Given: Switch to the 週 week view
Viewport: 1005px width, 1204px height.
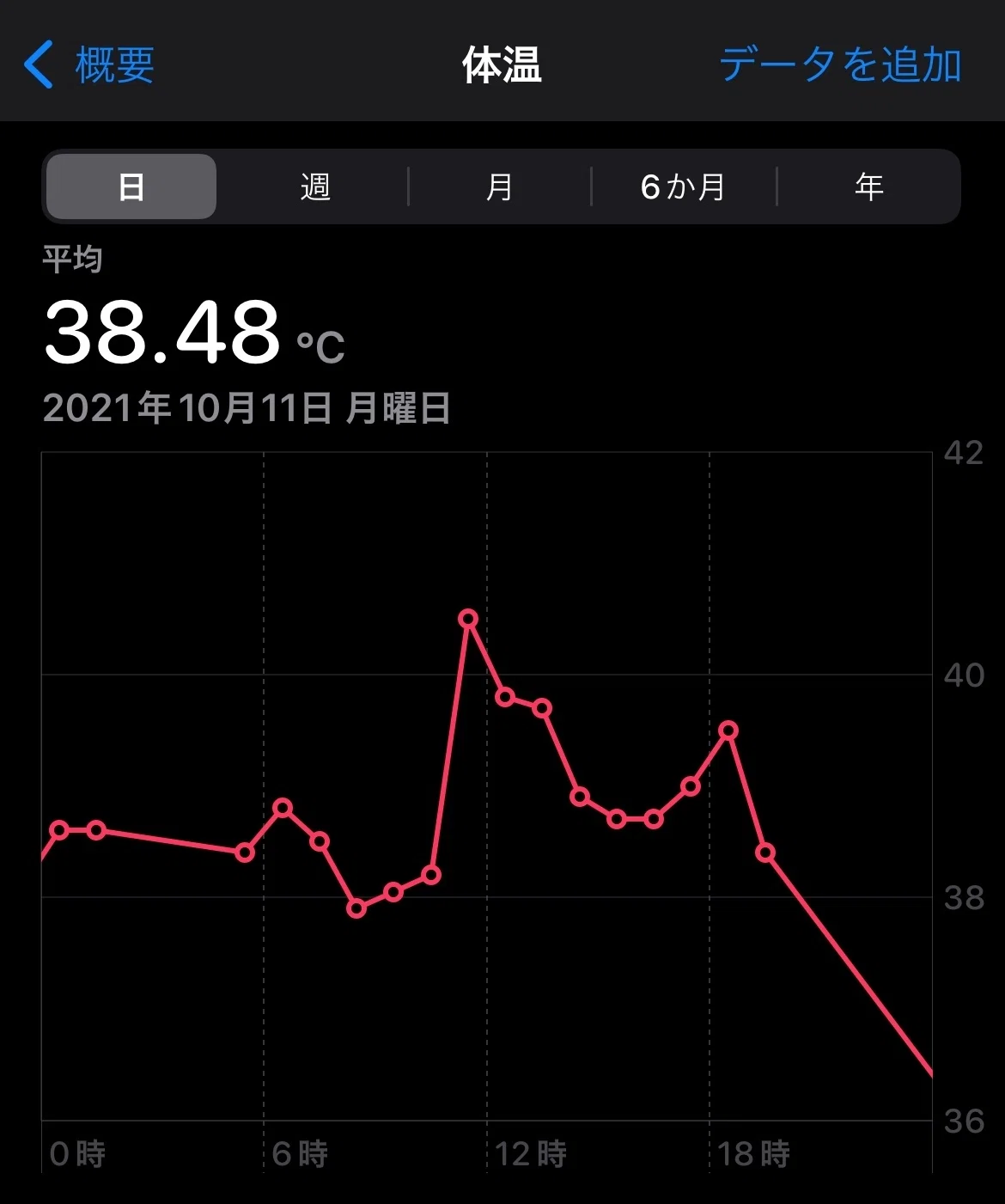Looking at the screenshot, I should click(315, 186).
